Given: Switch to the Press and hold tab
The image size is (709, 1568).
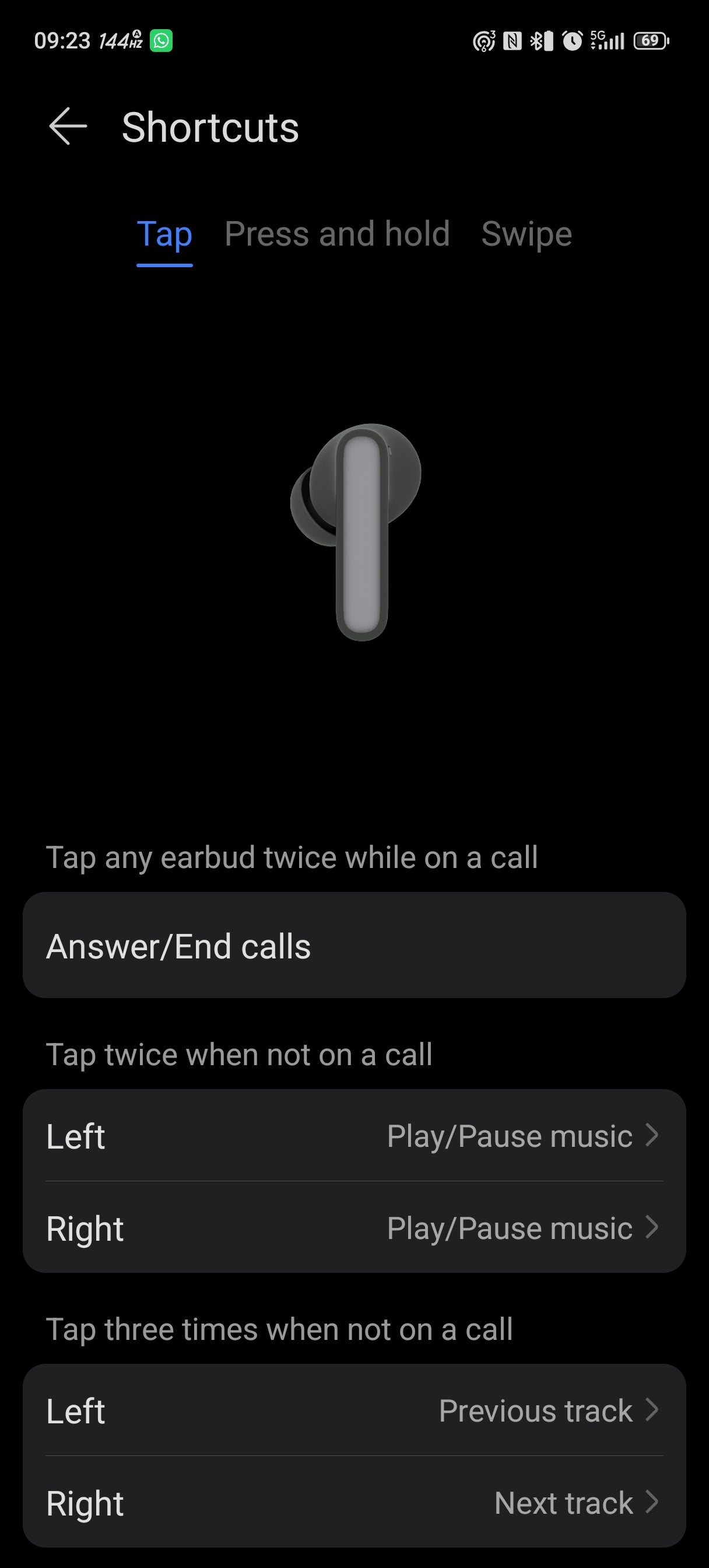Looking at the screenshot, I should click(336, 234).
